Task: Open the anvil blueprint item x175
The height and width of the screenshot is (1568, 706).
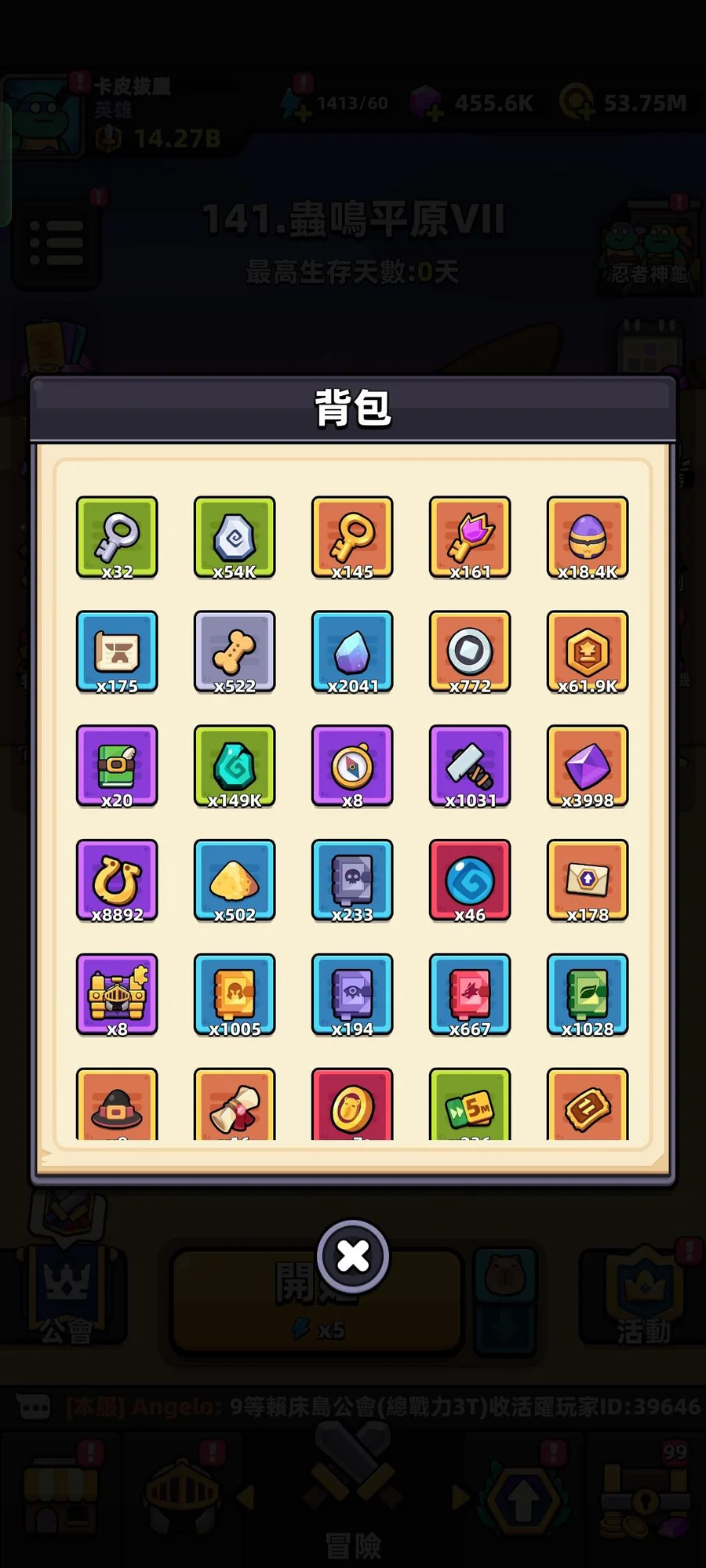Action: tap(117, 652)
